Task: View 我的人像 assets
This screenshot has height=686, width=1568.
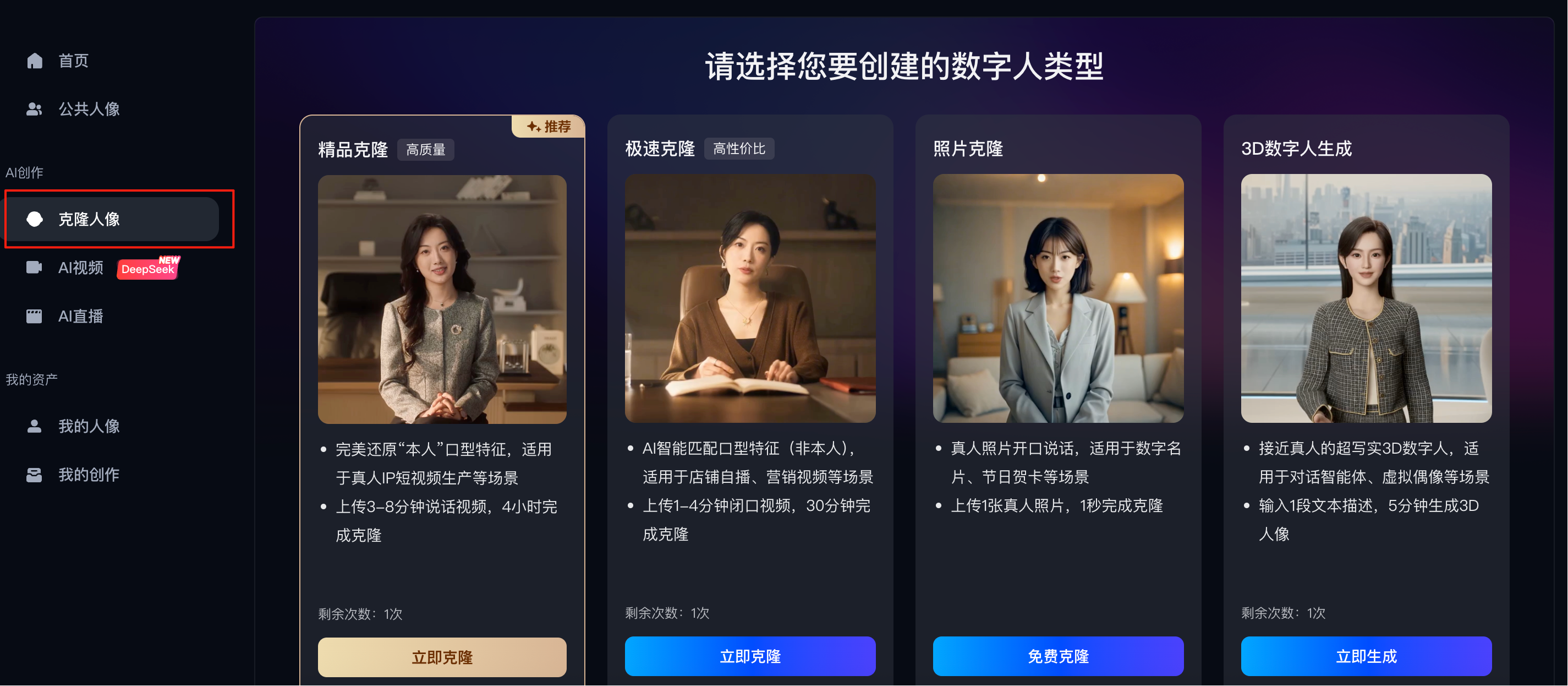Action: click(88, 427)
